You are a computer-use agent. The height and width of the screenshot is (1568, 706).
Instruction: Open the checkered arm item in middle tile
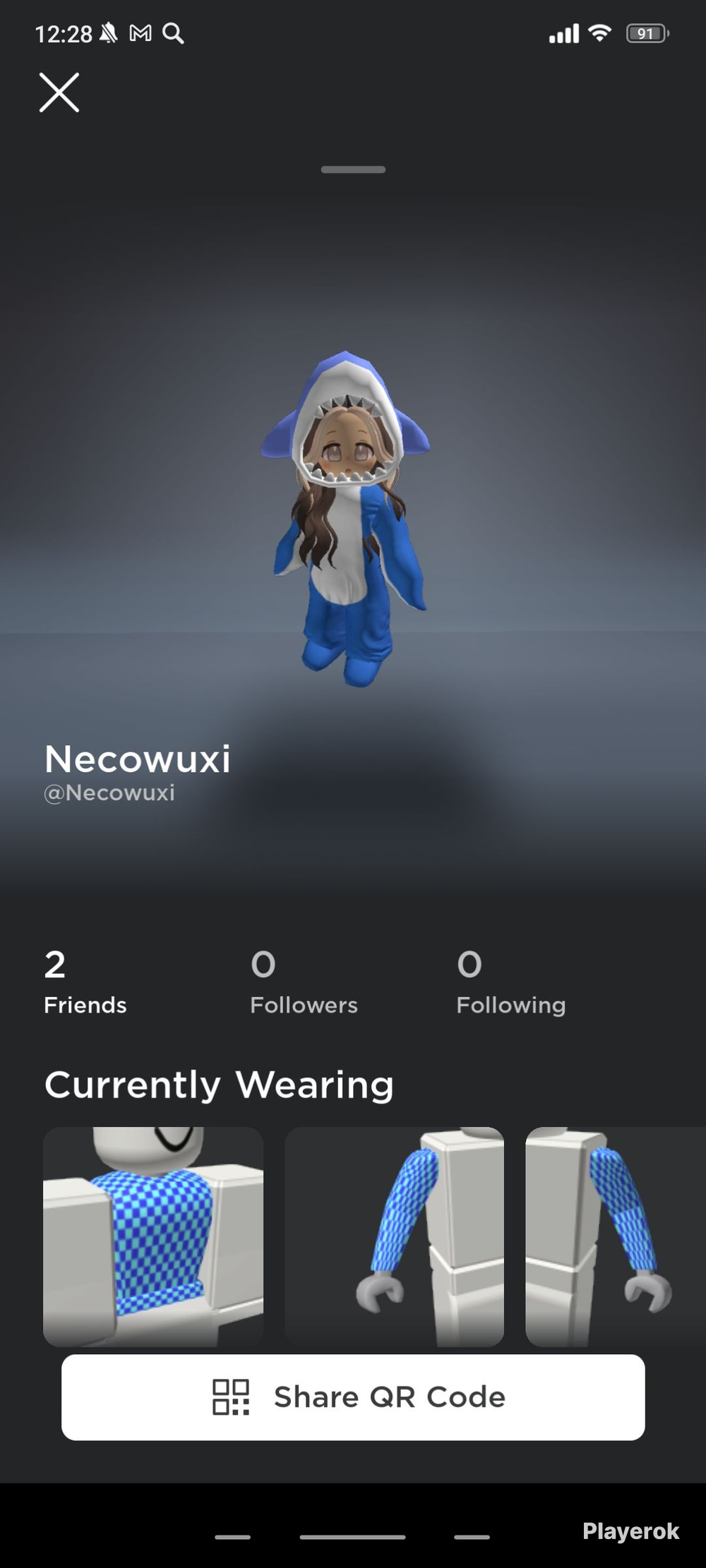[395, 1236]
